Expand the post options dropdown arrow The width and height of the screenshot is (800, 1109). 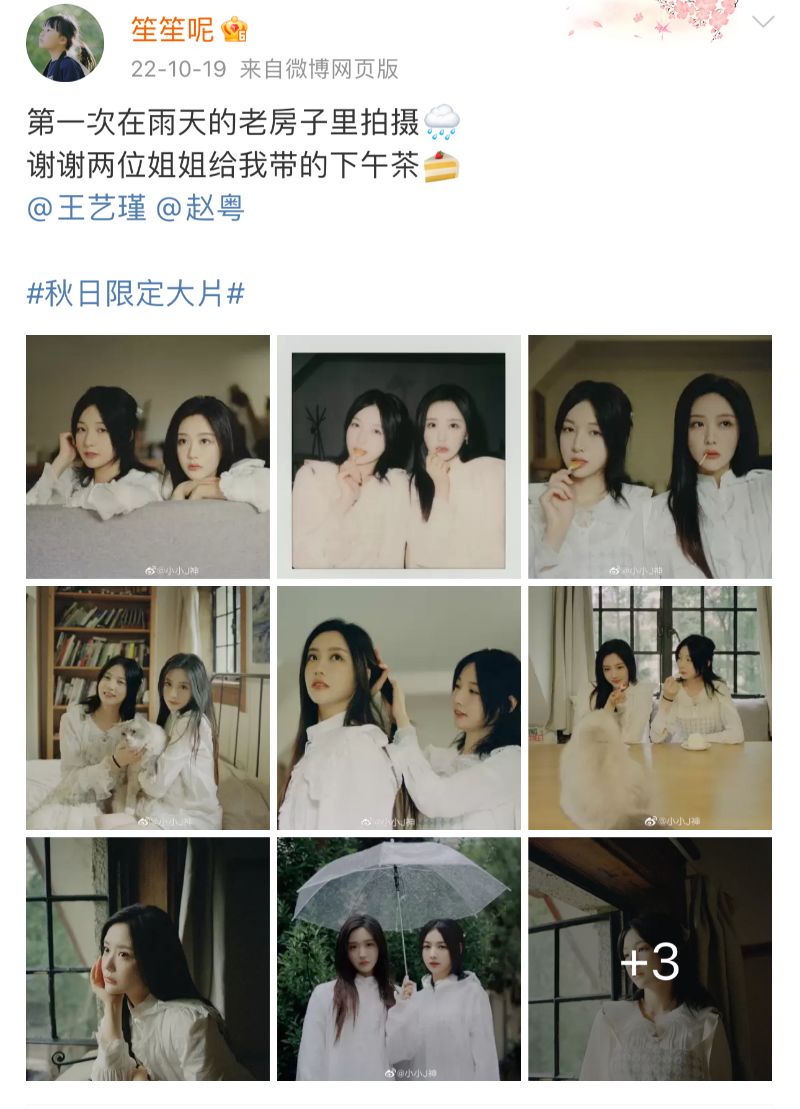click(762, 22)
